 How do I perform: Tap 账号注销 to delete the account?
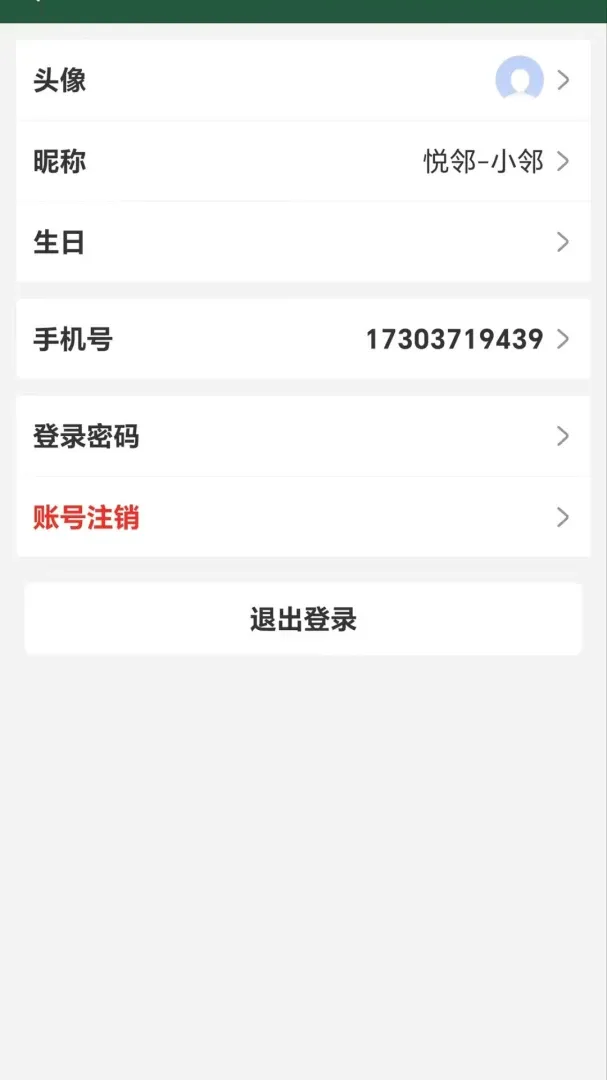tap(303, 517)
